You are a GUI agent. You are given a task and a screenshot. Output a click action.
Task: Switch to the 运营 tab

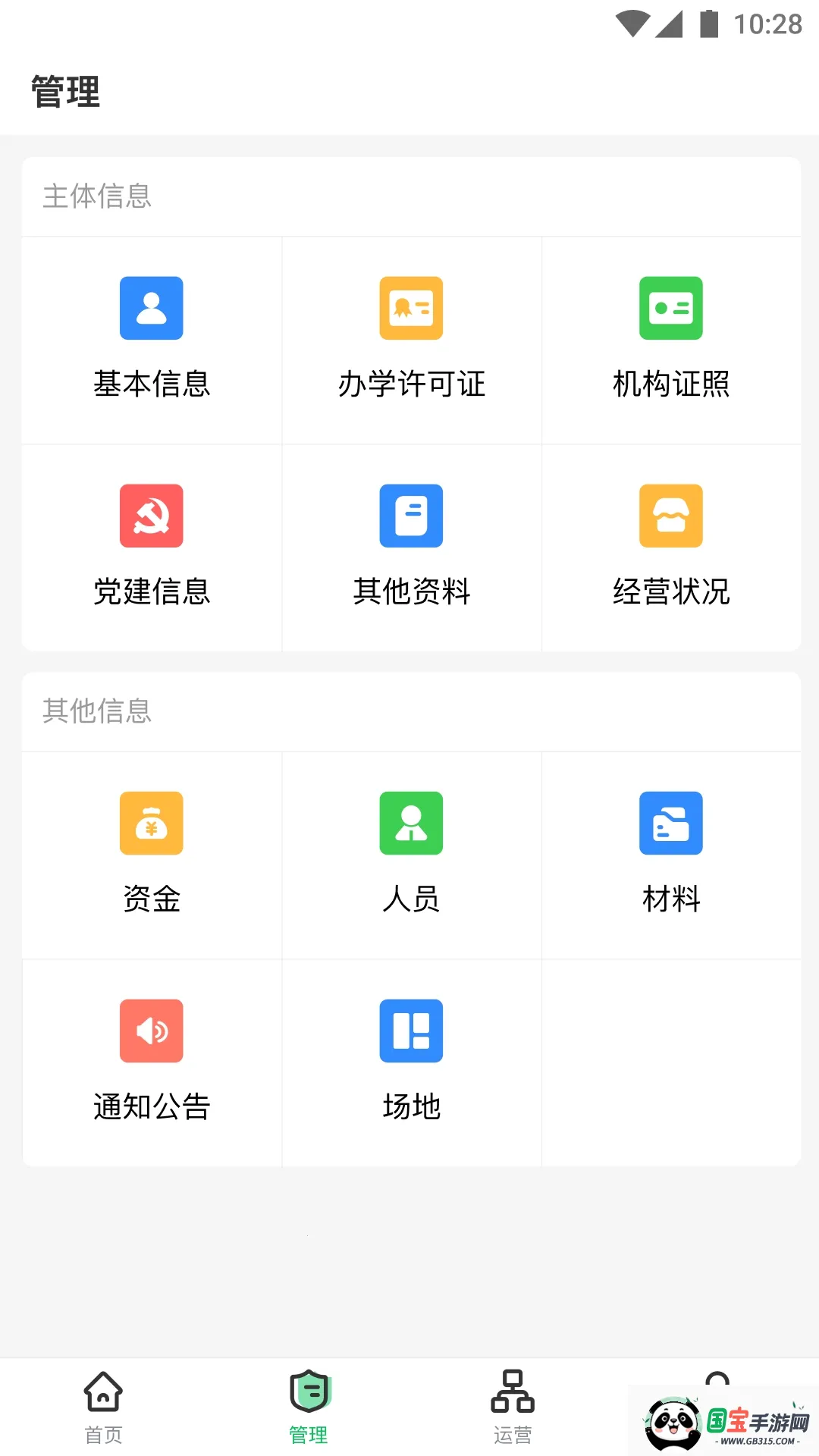[x=512, y=1410]
